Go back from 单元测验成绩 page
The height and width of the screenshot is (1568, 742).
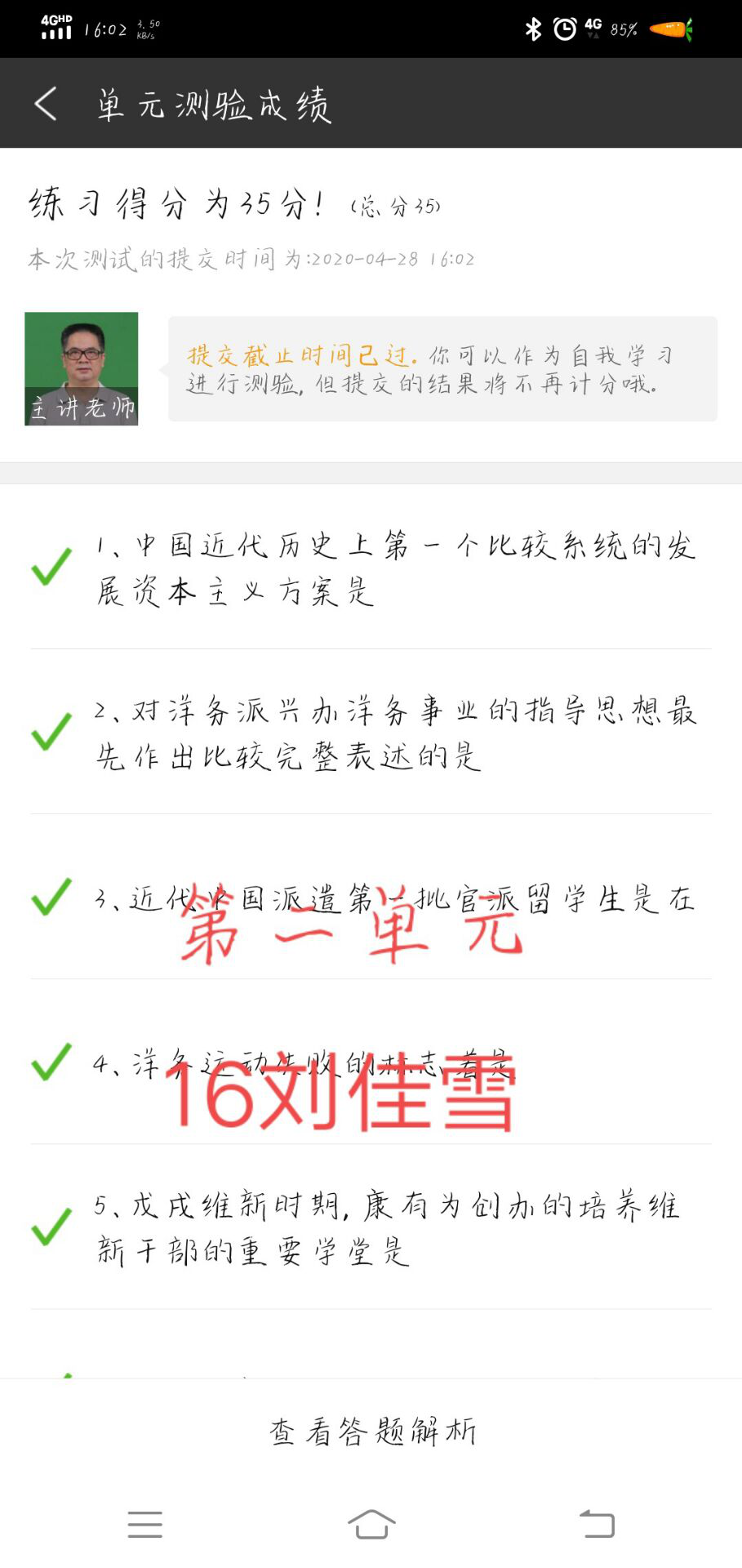(47, 104)
